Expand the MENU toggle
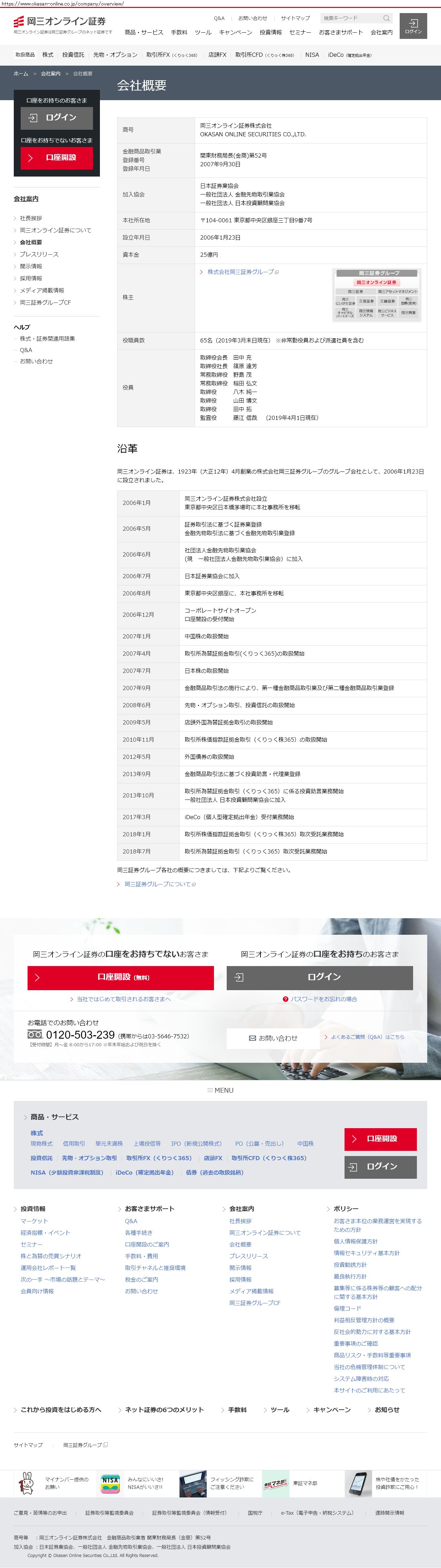 click(x=220, y=1090)
